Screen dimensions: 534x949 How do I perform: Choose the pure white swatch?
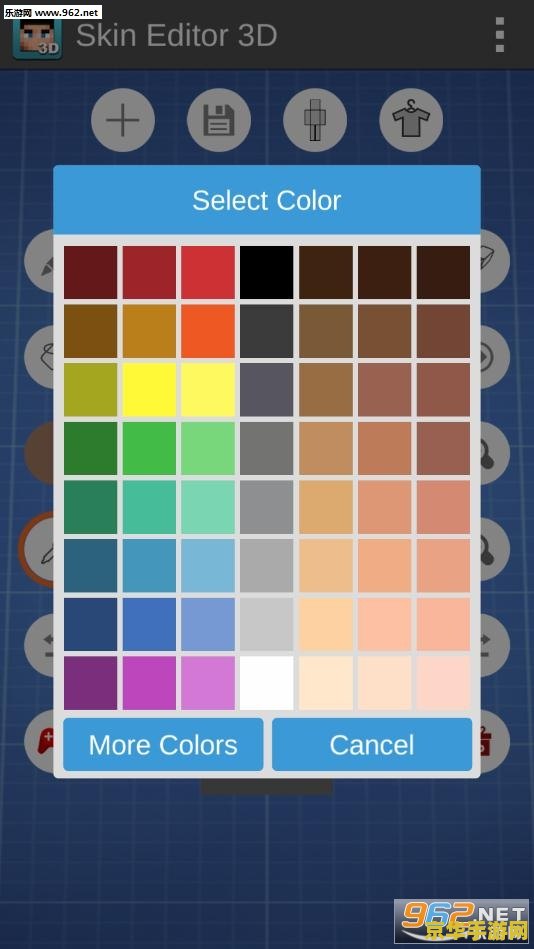tap(266, 683)
